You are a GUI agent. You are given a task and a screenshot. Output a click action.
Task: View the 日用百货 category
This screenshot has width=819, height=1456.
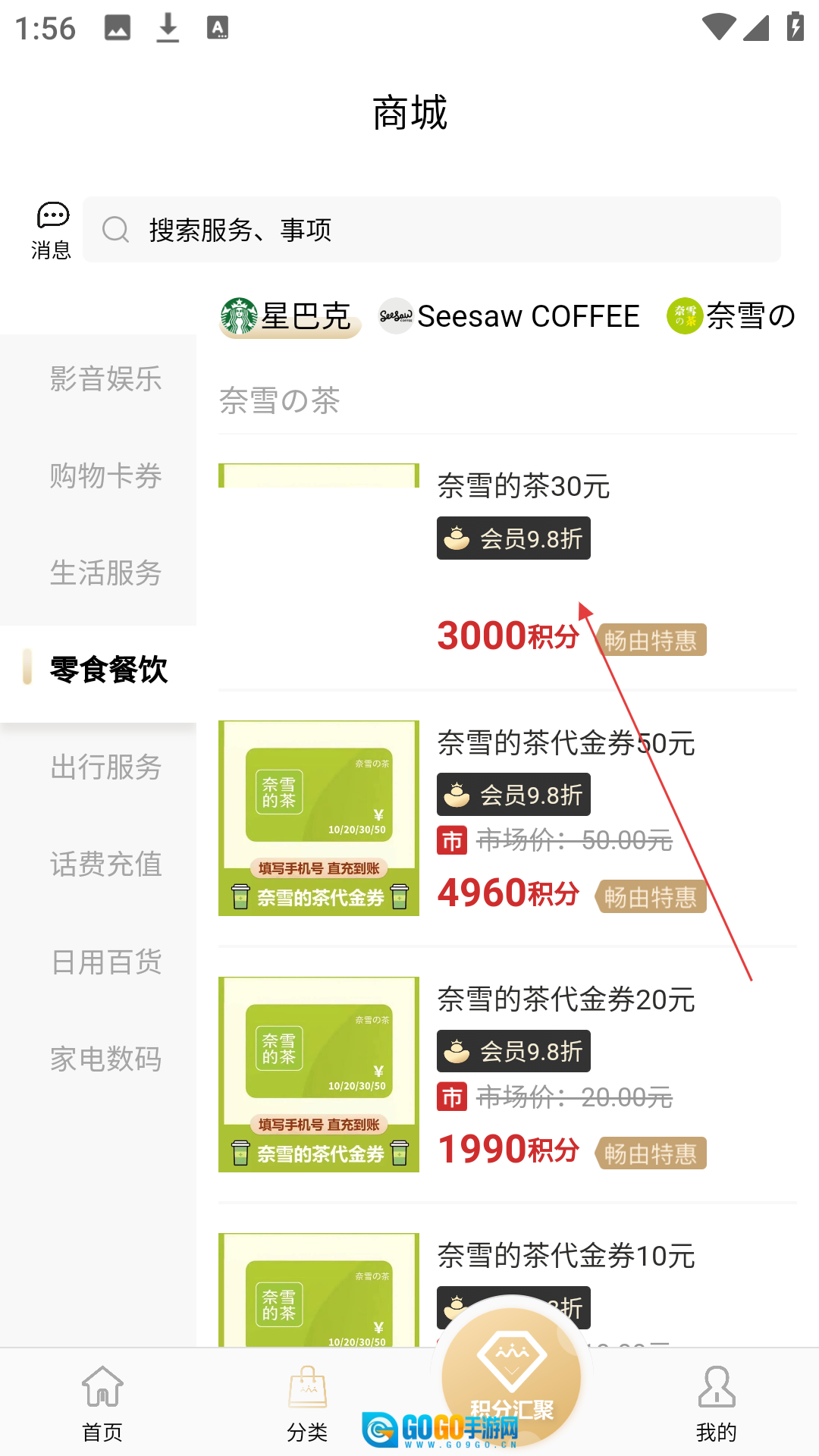coord(105,962)
